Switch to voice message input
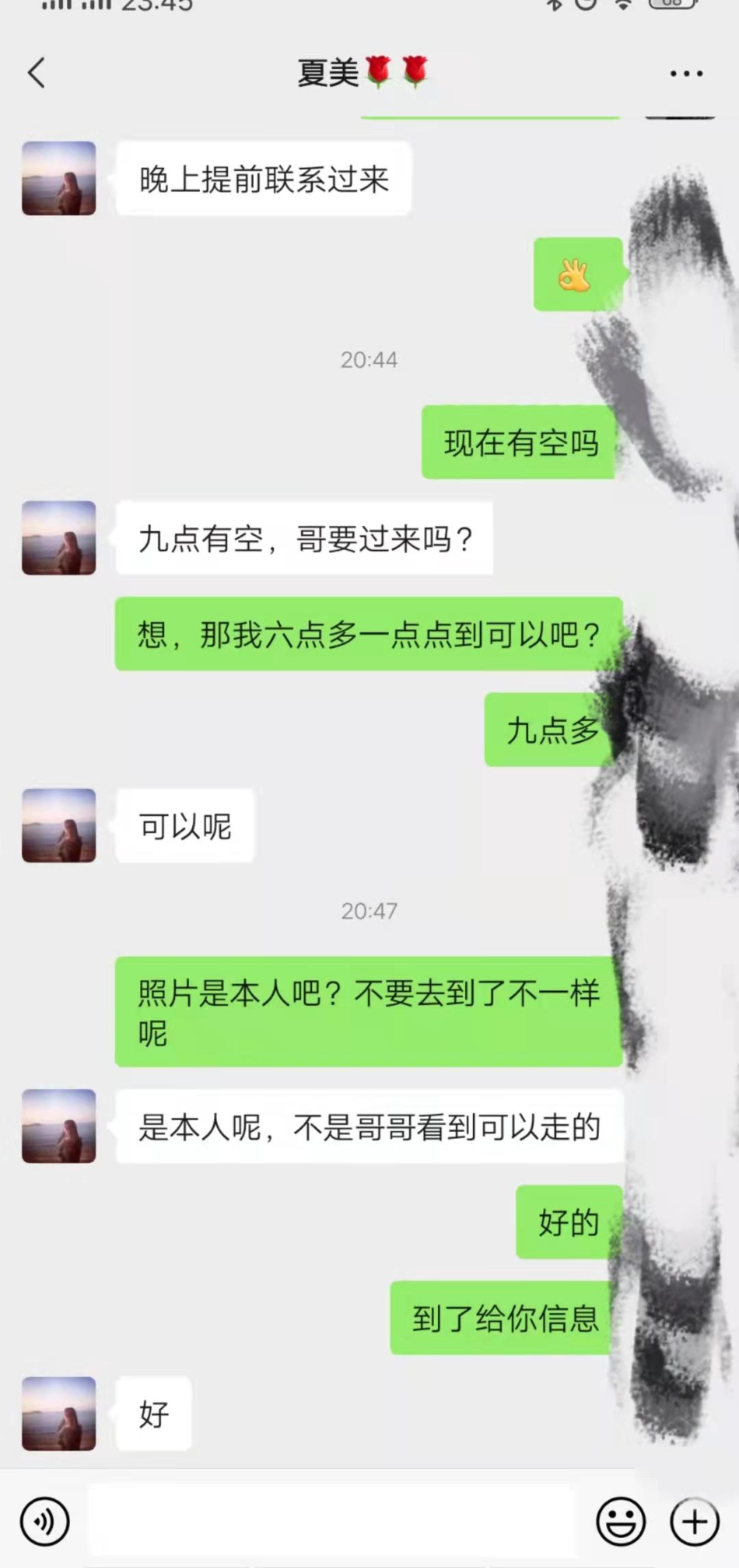The width and height of the screenshot is (739, 1568). (x=45, y=1521)
